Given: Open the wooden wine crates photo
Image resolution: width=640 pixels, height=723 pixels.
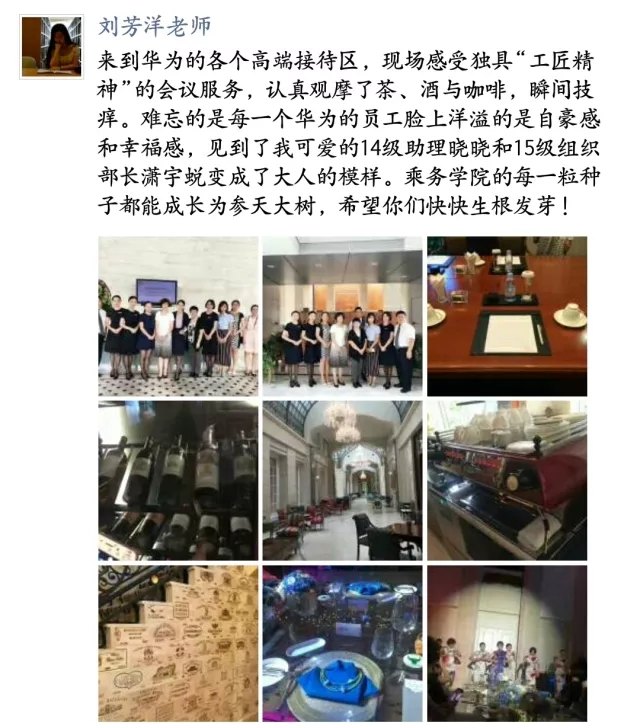Looking at the screenshot, I should 178,644.
